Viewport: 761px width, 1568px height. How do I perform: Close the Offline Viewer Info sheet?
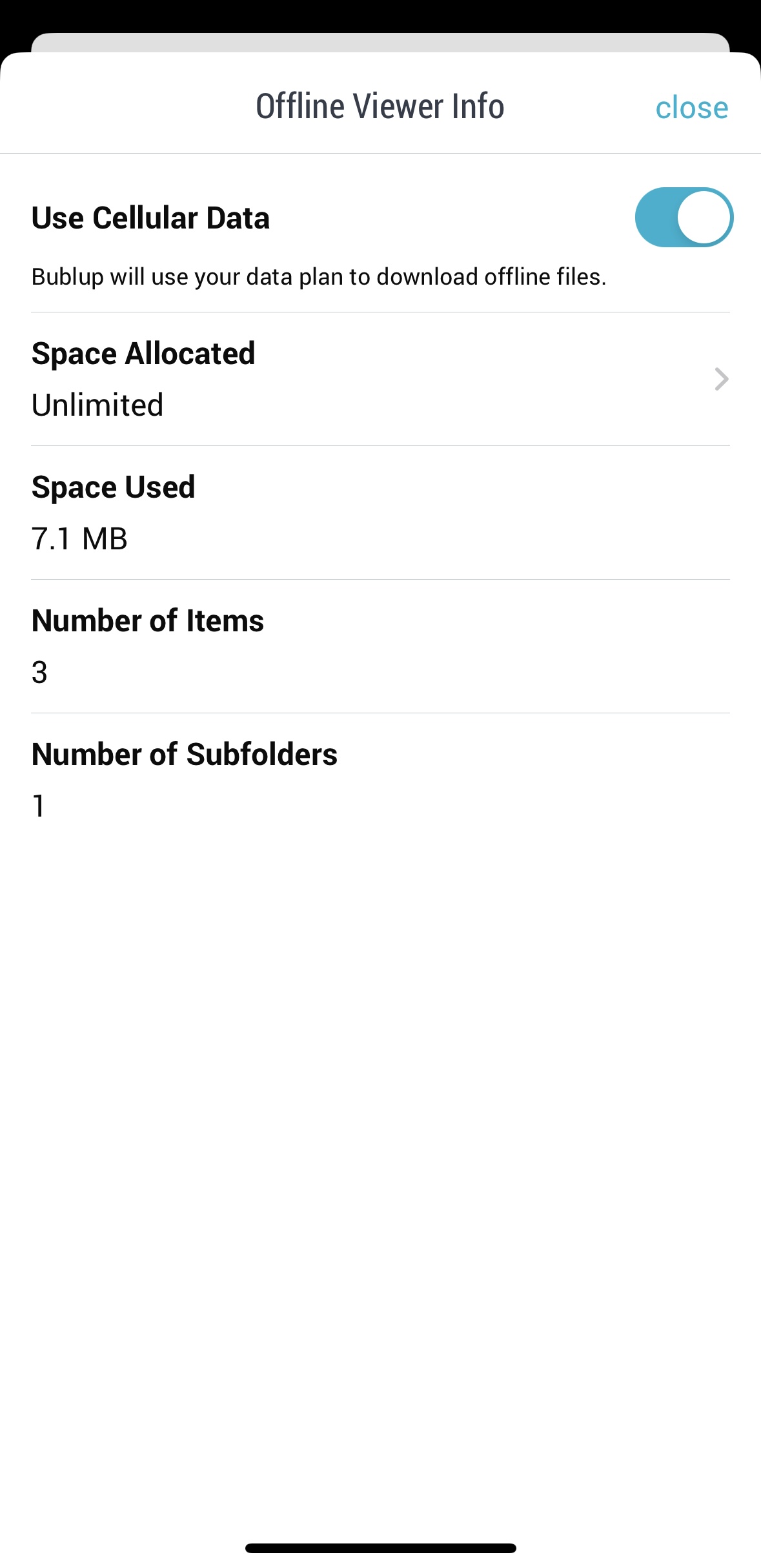691,107
